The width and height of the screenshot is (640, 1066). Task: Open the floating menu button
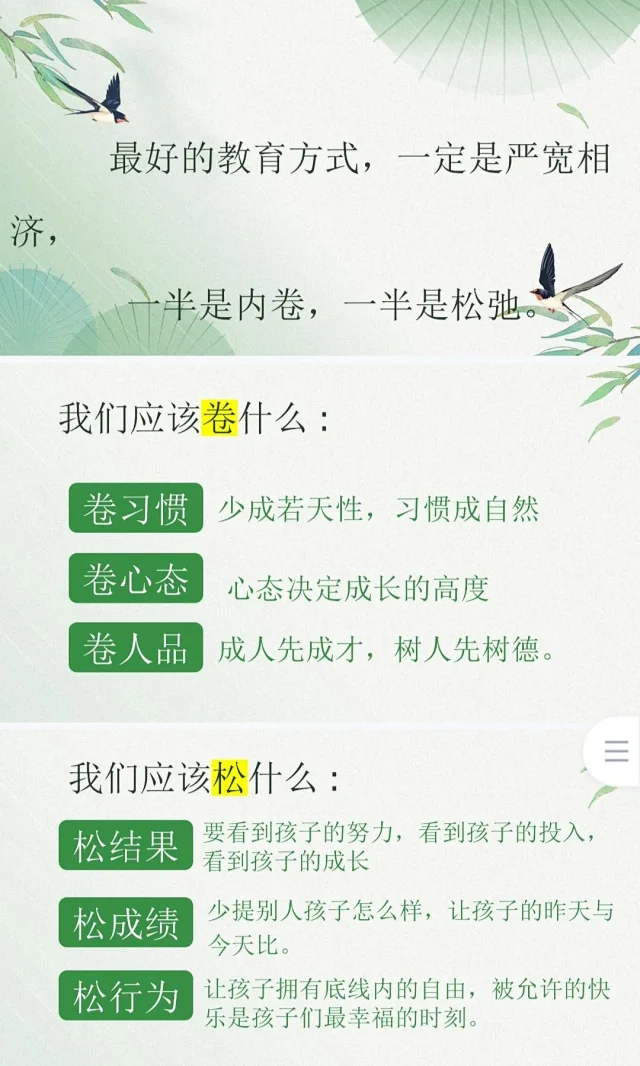(x=616, y=751)
